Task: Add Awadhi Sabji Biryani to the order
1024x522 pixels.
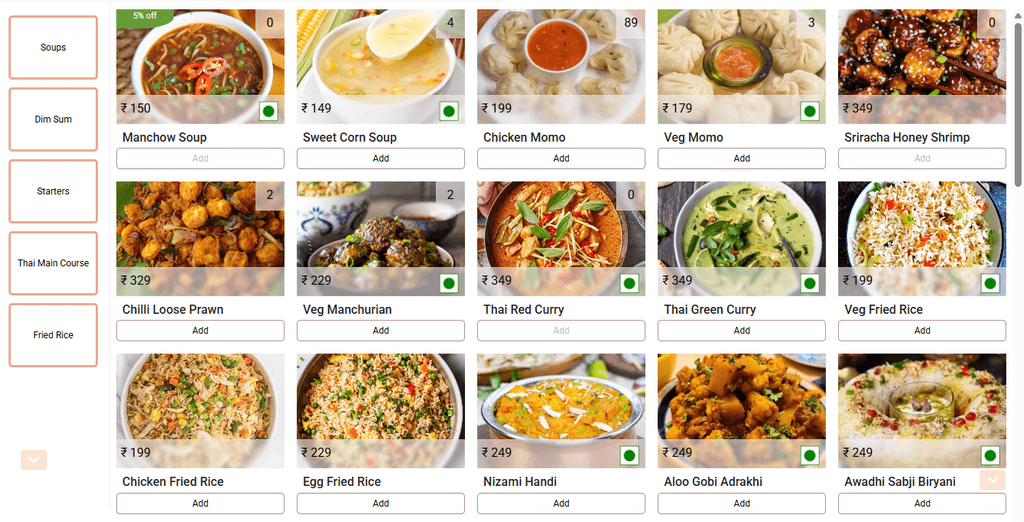Action: point(922,503)
